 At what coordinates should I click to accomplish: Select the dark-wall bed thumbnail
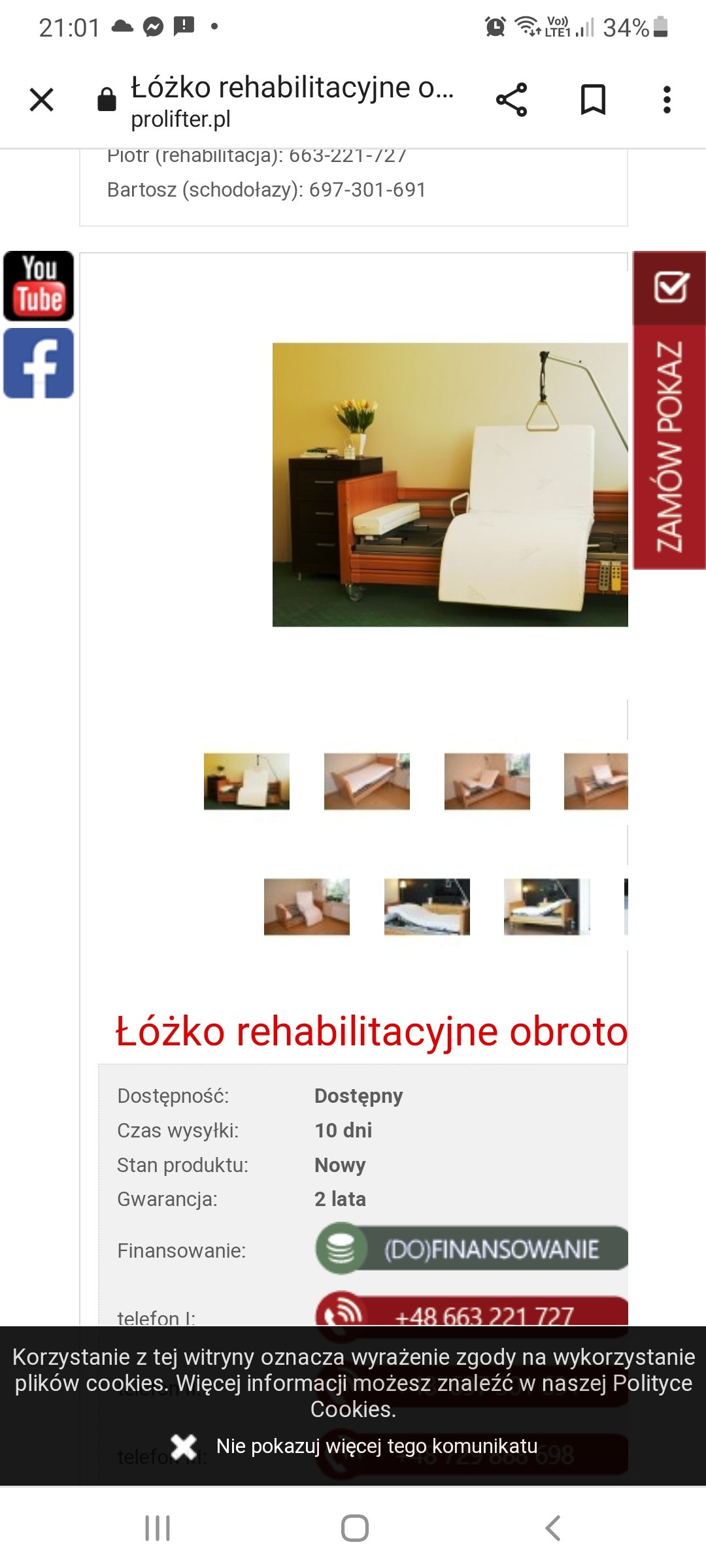point(427,907)
